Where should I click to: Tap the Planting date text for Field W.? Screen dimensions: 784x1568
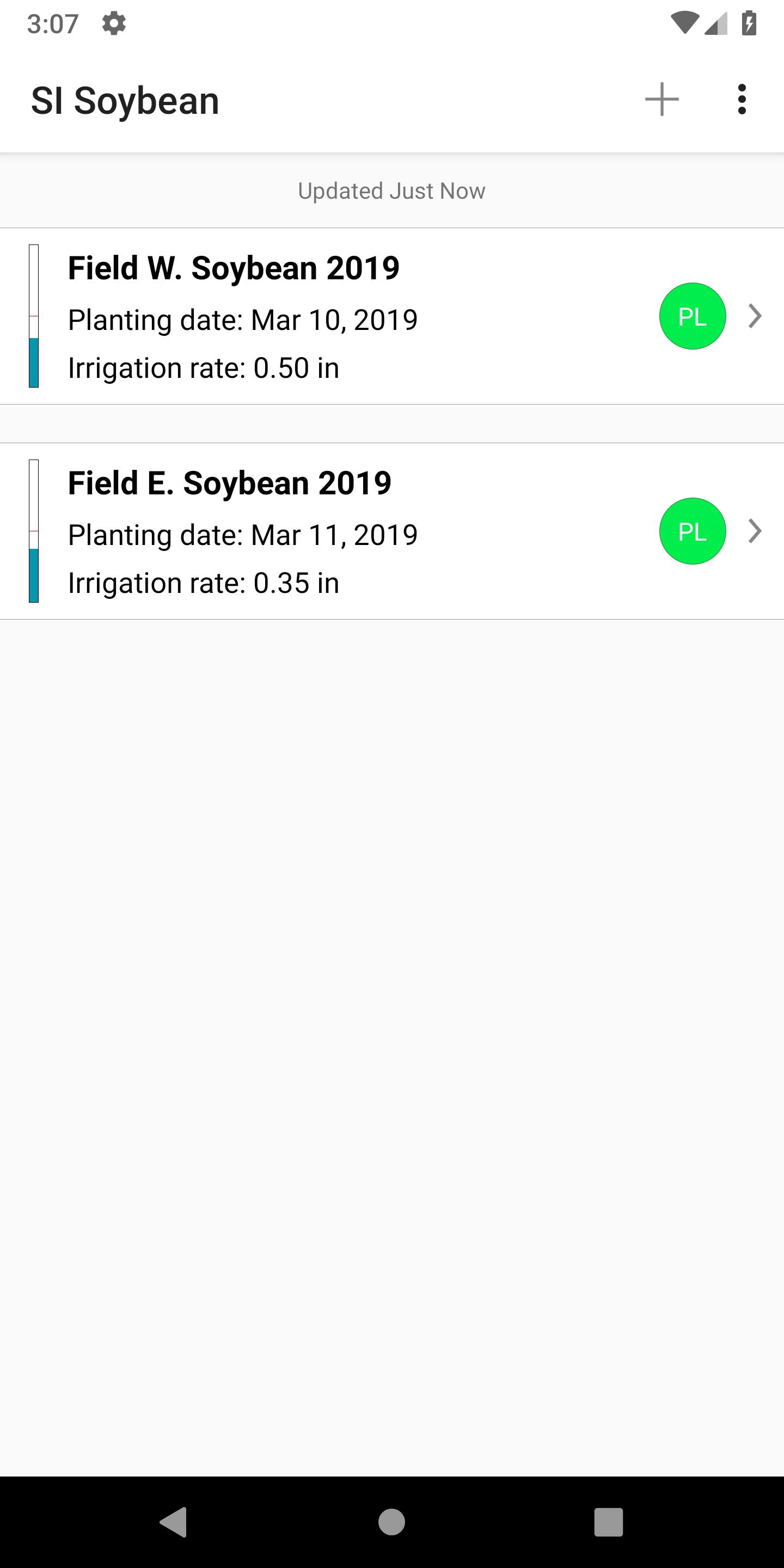[x=243, y=319]
